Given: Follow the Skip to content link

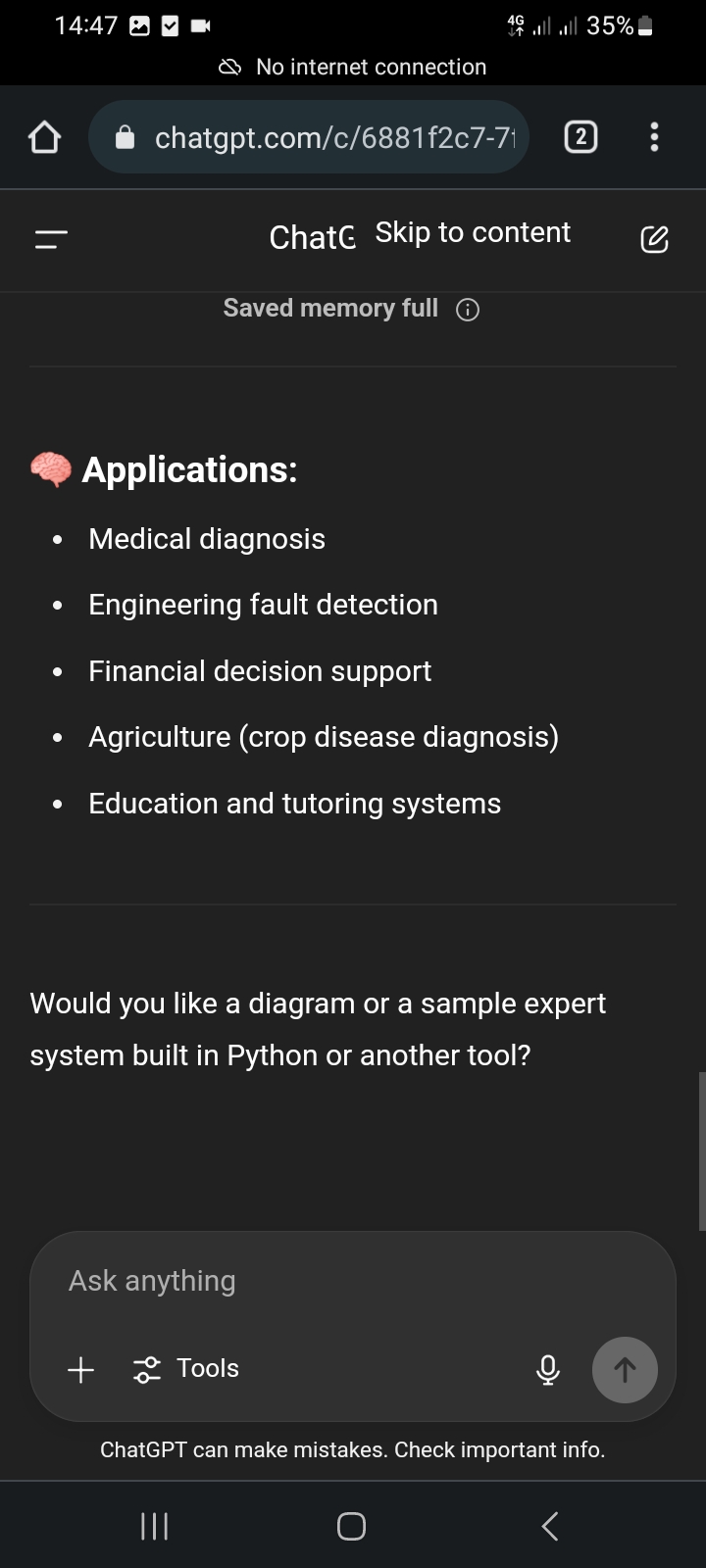Looking at the screenshot, I should pyautogui.click(x=473, y=232).
